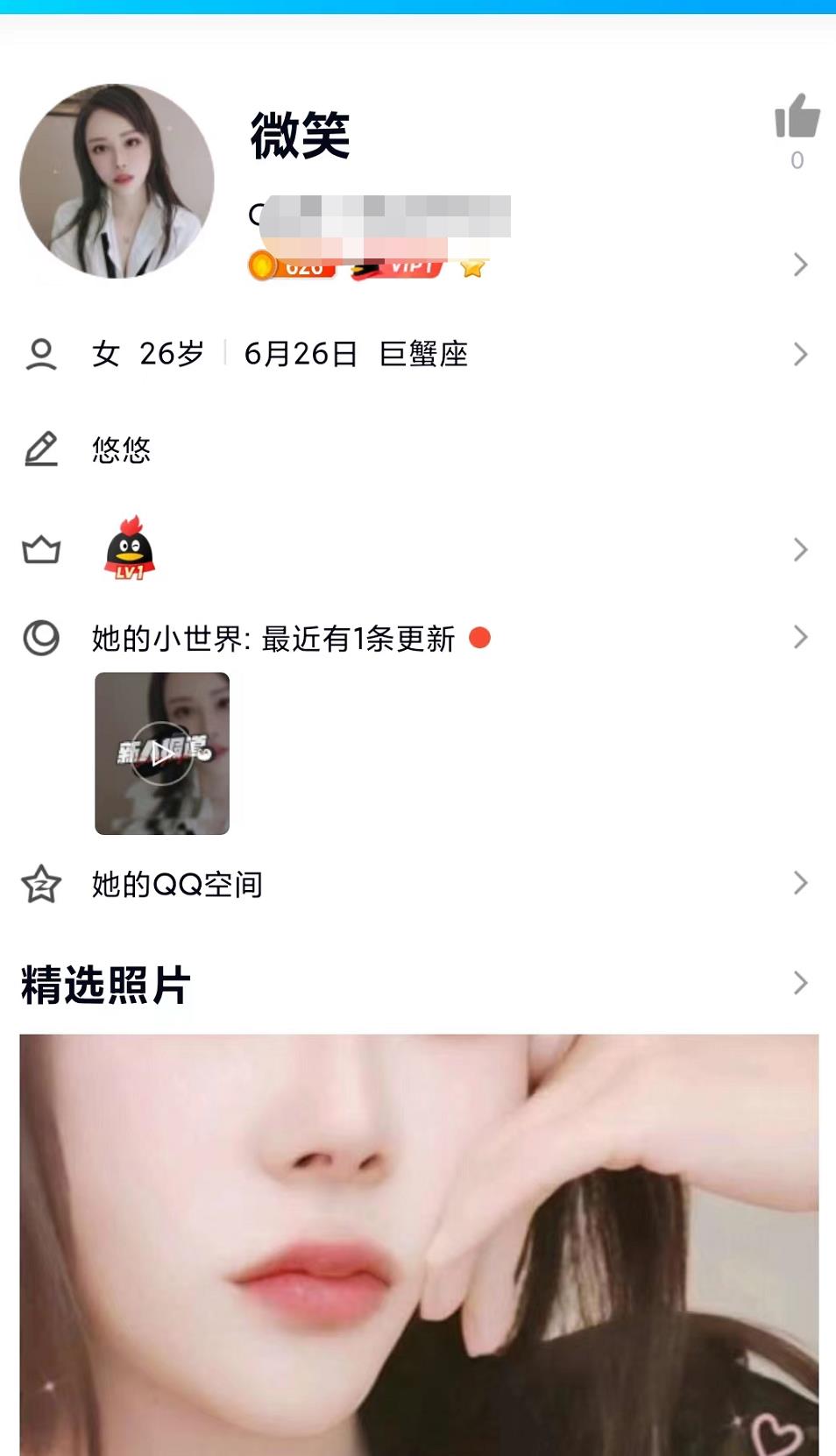Play the 小世界 video thumbnail

point(162,753)
